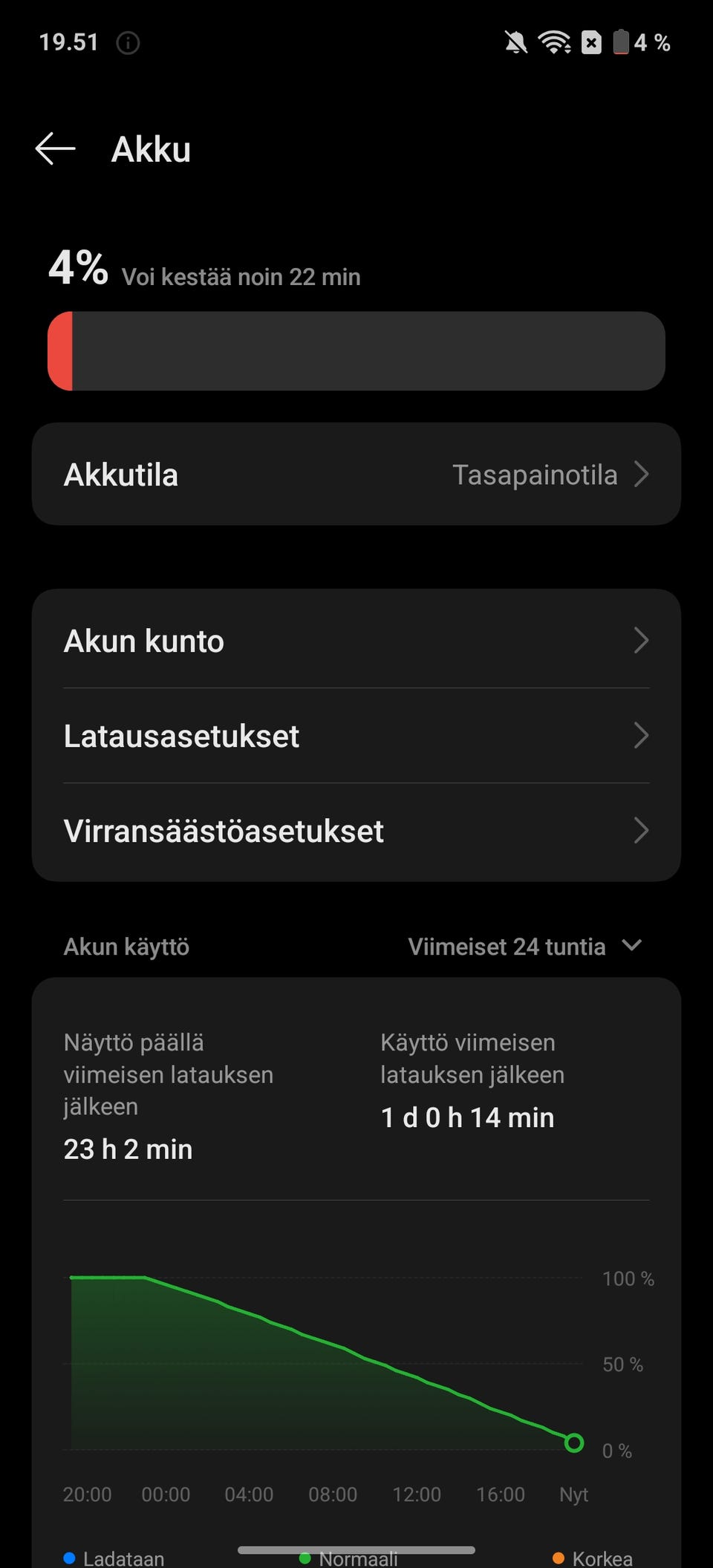
Task: Select the Wi-Fi icon in the status bar
Action: [x=554, y=42]
